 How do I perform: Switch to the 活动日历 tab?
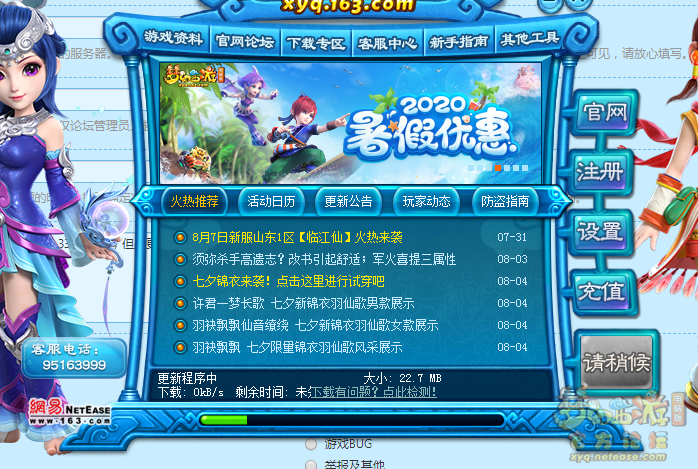tap(271, 200)
